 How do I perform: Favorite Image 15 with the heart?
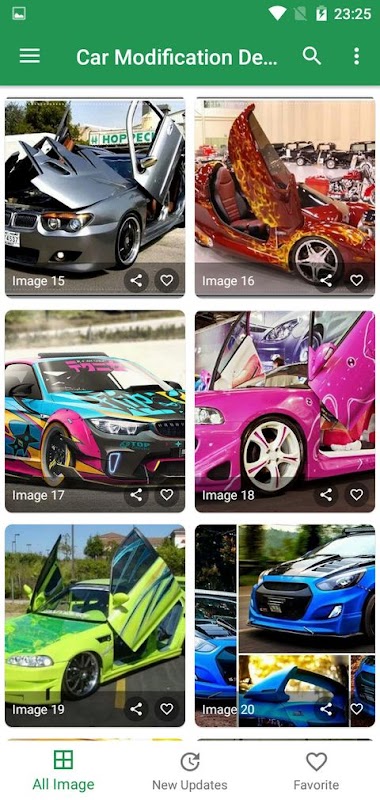coord(167,280)
